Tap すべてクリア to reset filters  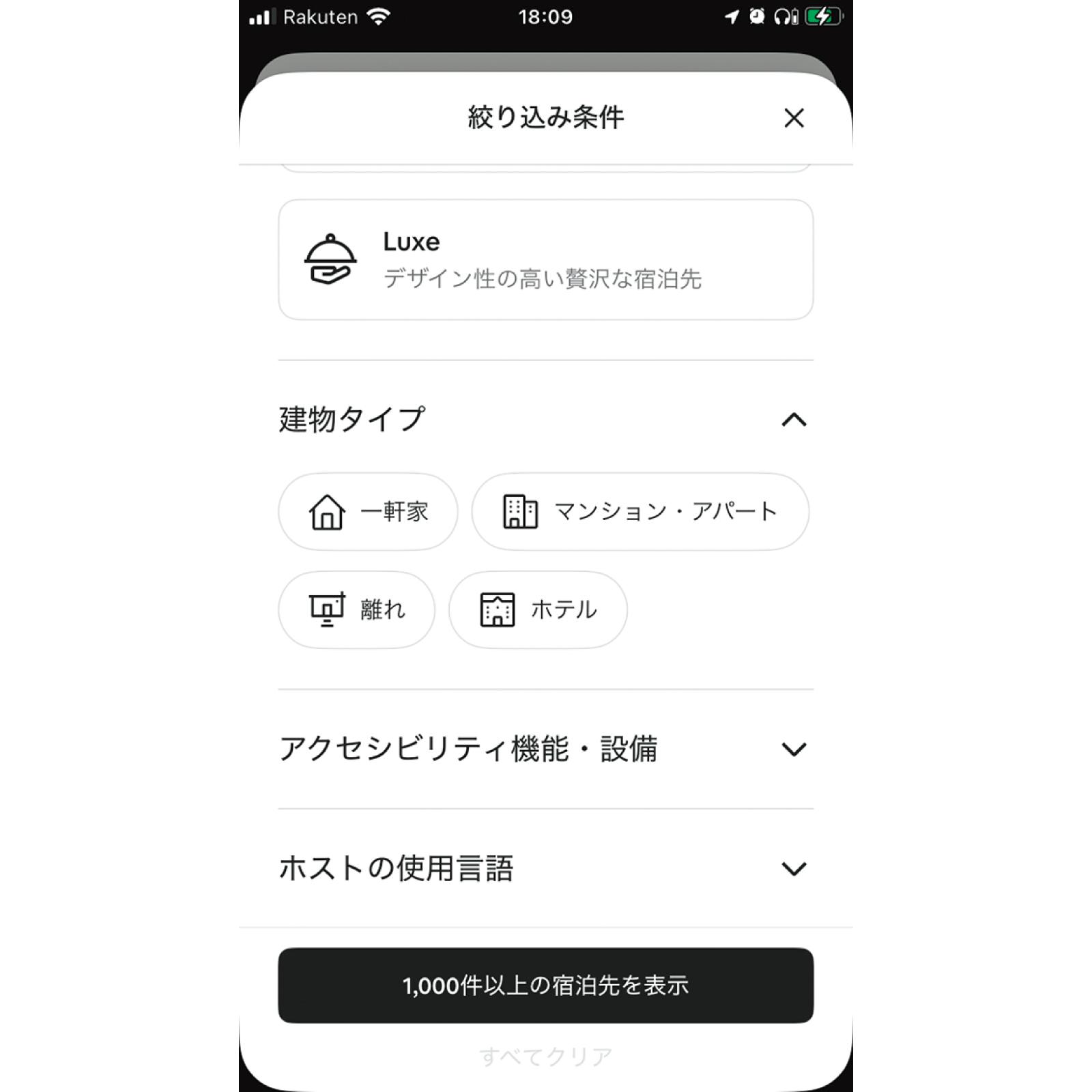545,1057
